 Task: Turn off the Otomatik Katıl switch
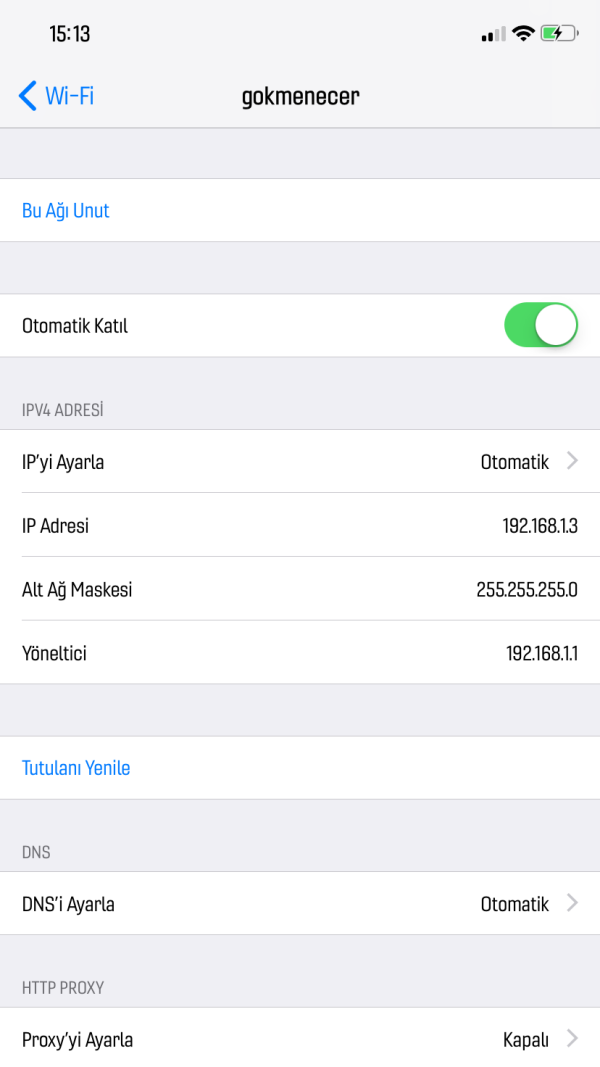(540, 326)
